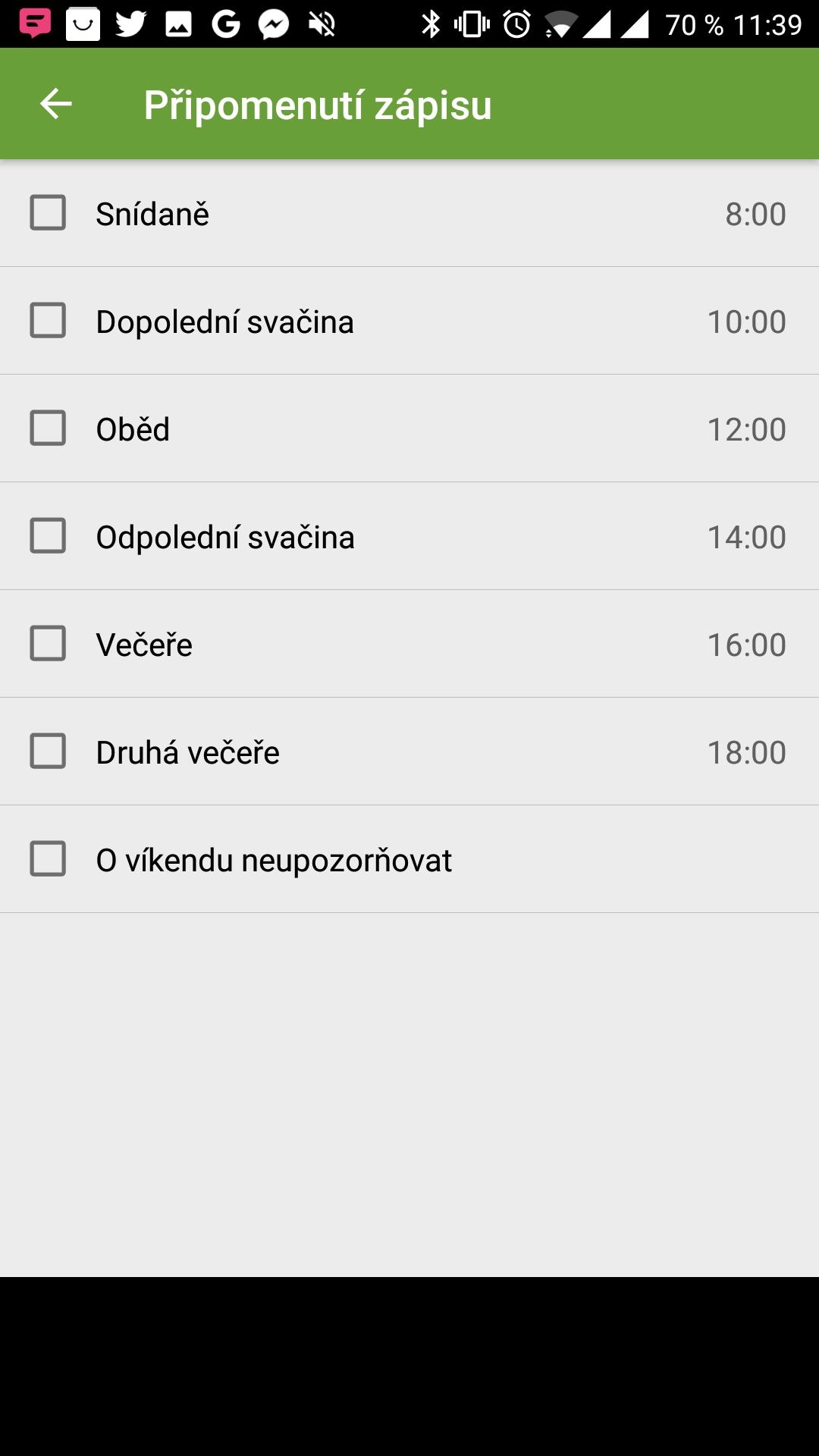Image resolution: width=819 pixels, height=1456 pixels.
Task: Select the Večeře reminder checkbox
Action: (x=48, y=643)
